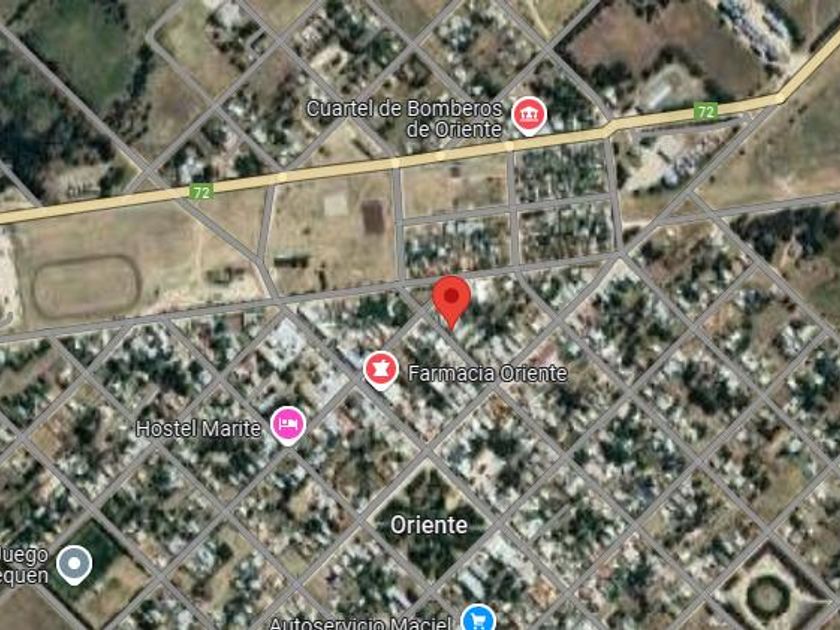
Task: Open the Farmacia Oriente pharmacy marker
Action: 379,371
